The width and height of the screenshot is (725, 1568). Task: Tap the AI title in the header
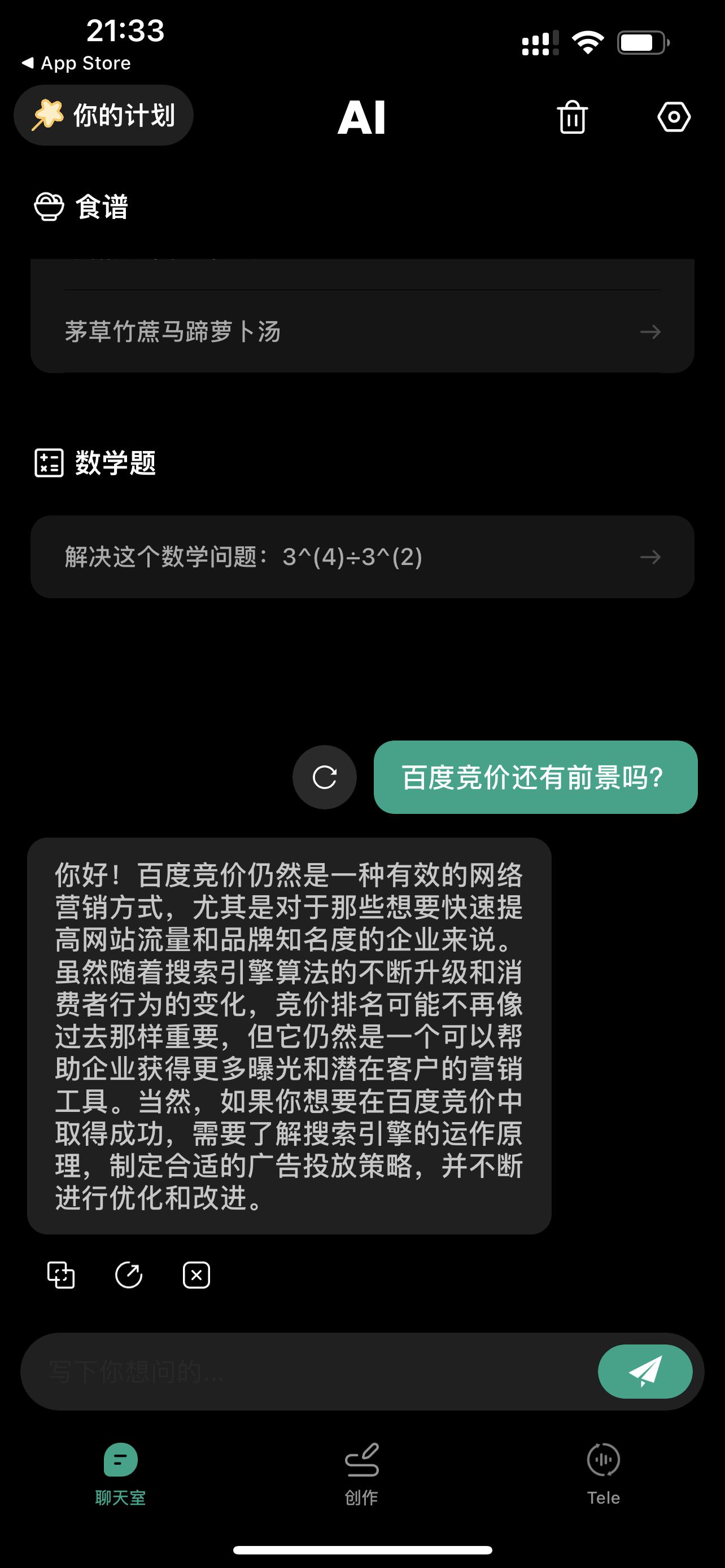click(x=363, y=117)
